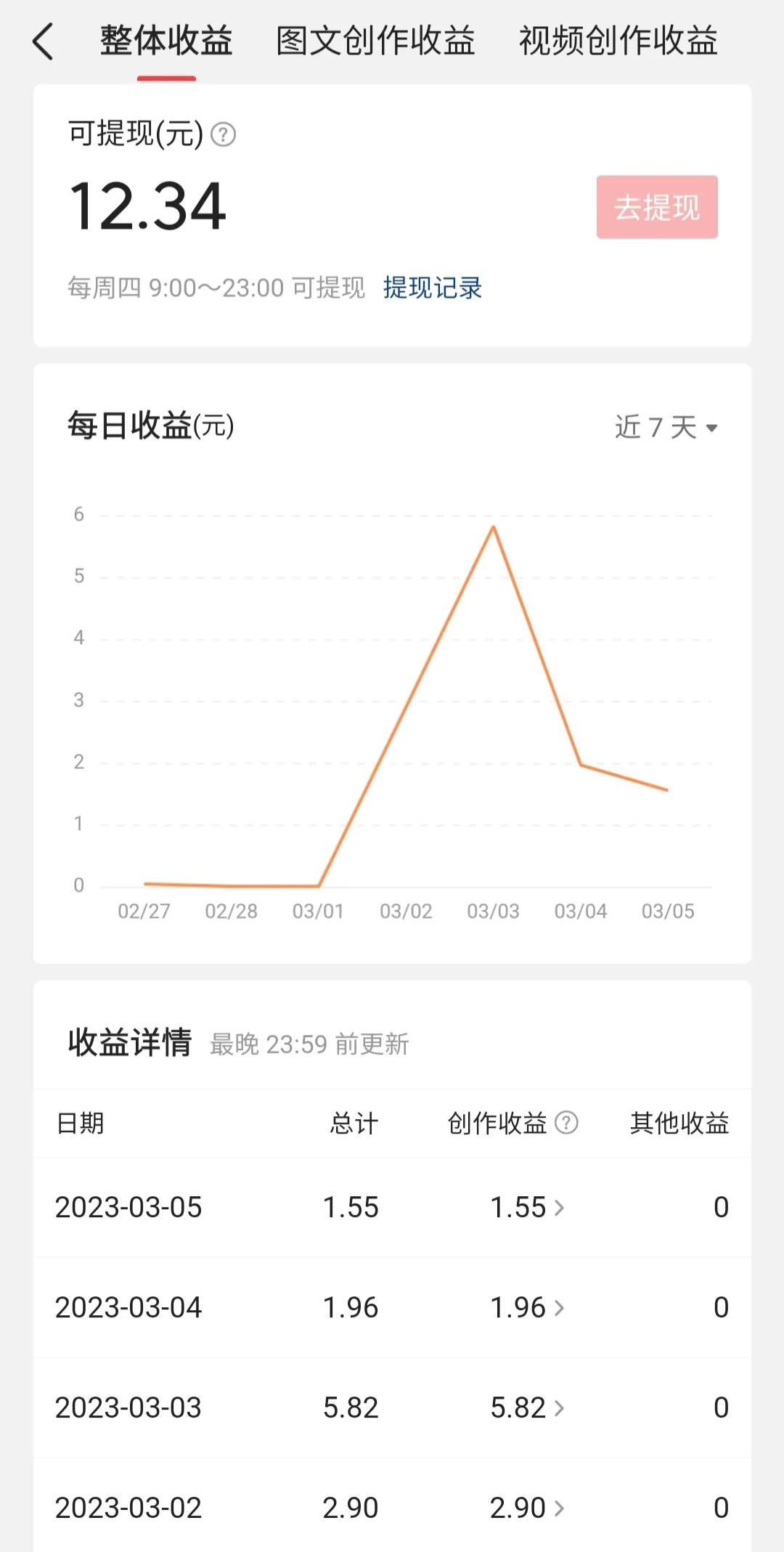
Task: Expand earnings details for 2023-03-05
Action: pos(559,1207)
